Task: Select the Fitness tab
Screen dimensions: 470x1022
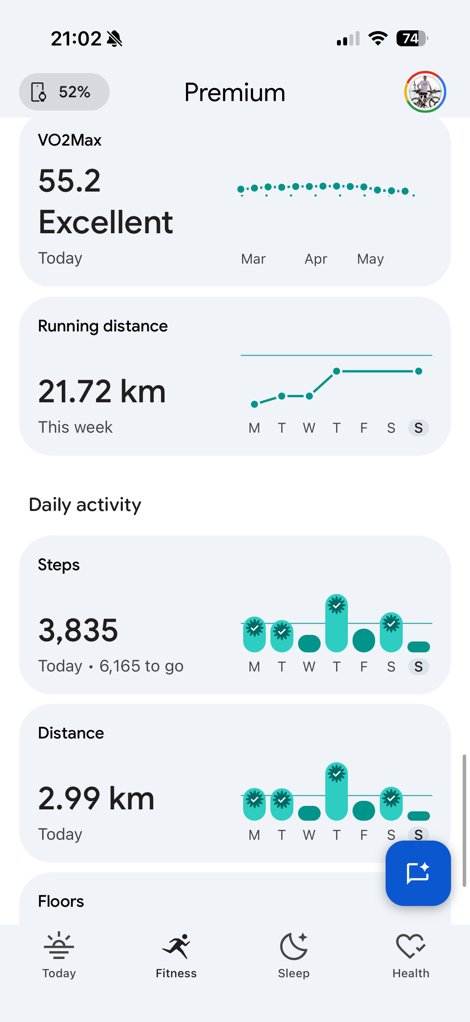Action: click(x=176, y=956)
